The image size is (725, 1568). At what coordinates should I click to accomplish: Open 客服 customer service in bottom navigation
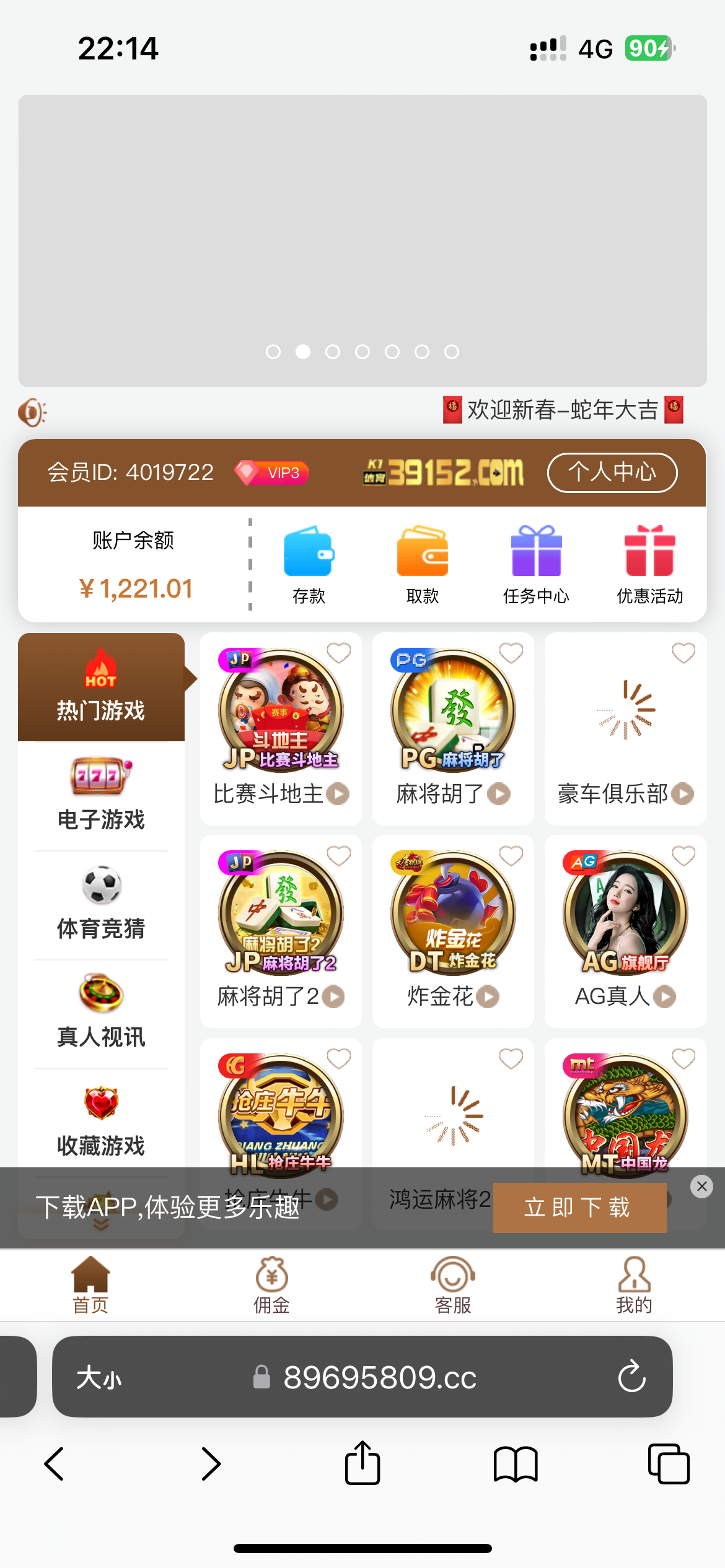click(x=452, y=1282)
